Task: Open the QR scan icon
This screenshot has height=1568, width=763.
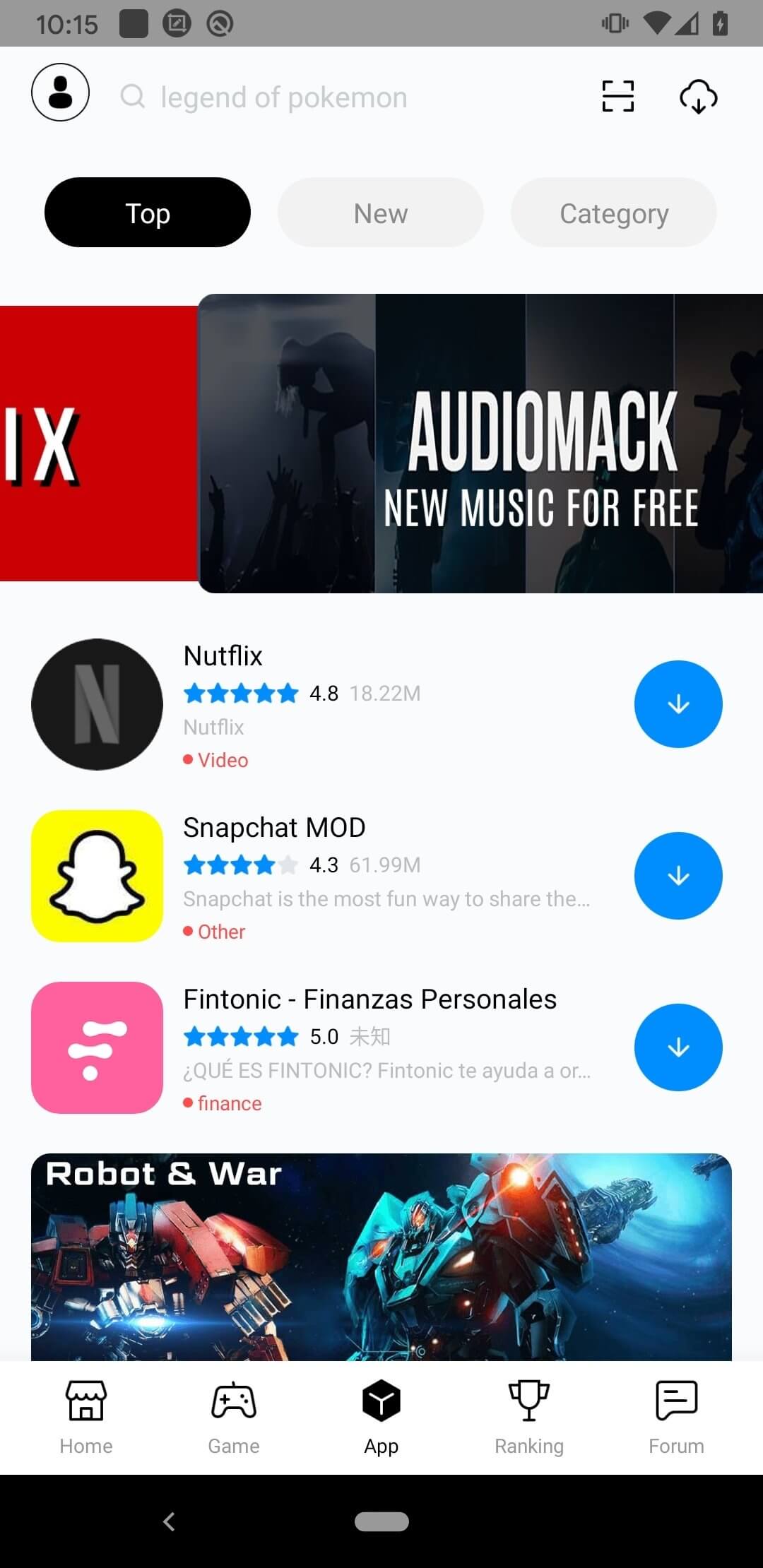Action: [617, 96]
